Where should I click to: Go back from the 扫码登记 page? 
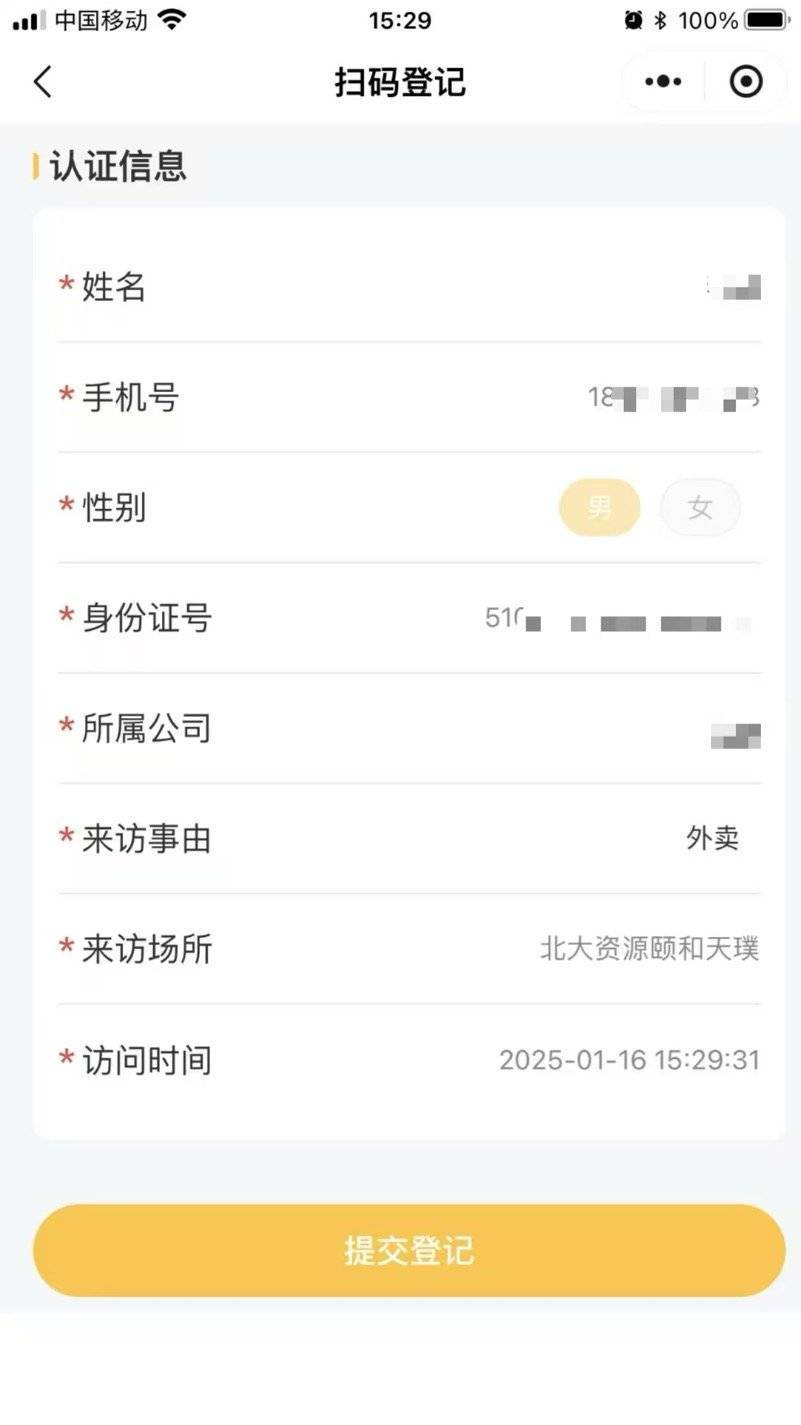42,82
